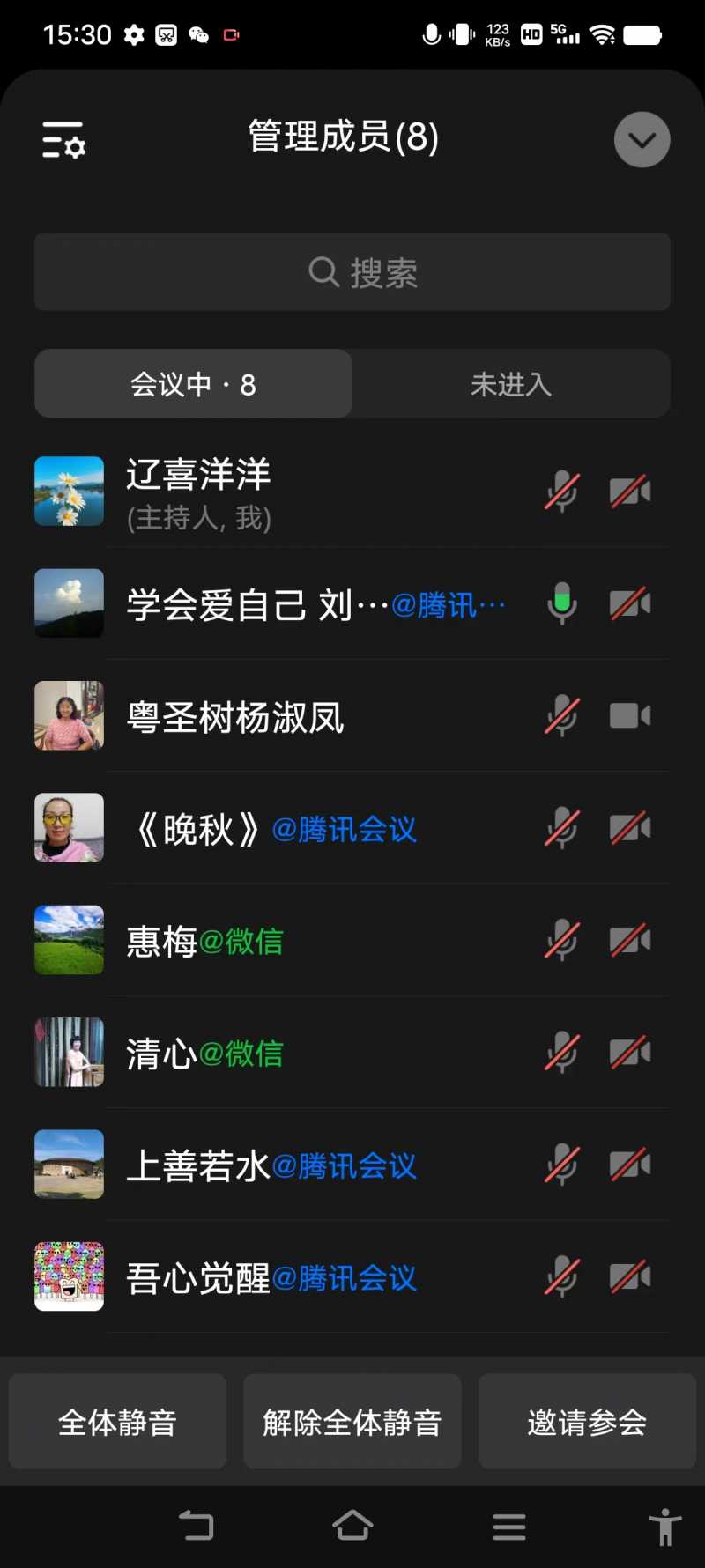
Task: Unmute 辽喜洋洋's microphone icon
Action: pos(561,492)
